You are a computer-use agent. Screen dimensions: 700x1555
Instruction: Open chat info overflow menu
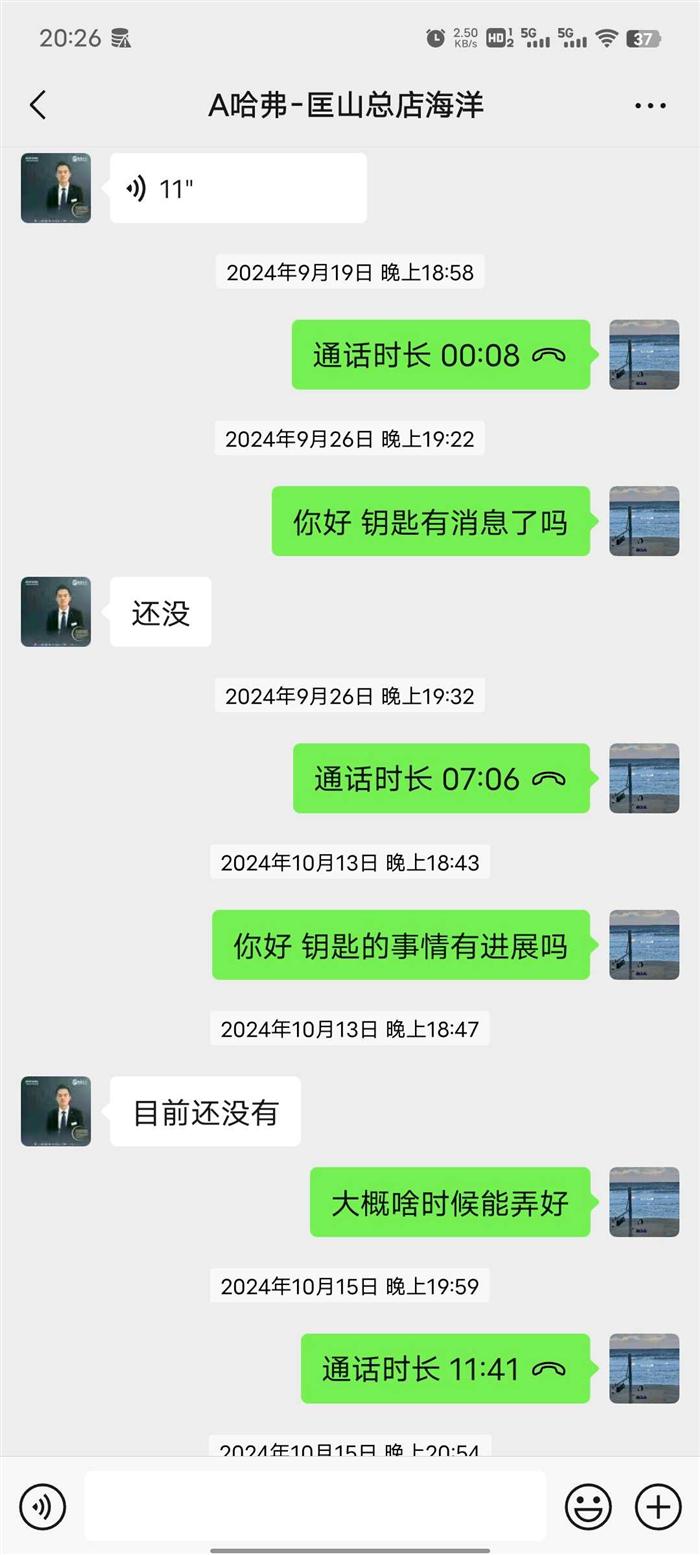click(x=650, y=106)
